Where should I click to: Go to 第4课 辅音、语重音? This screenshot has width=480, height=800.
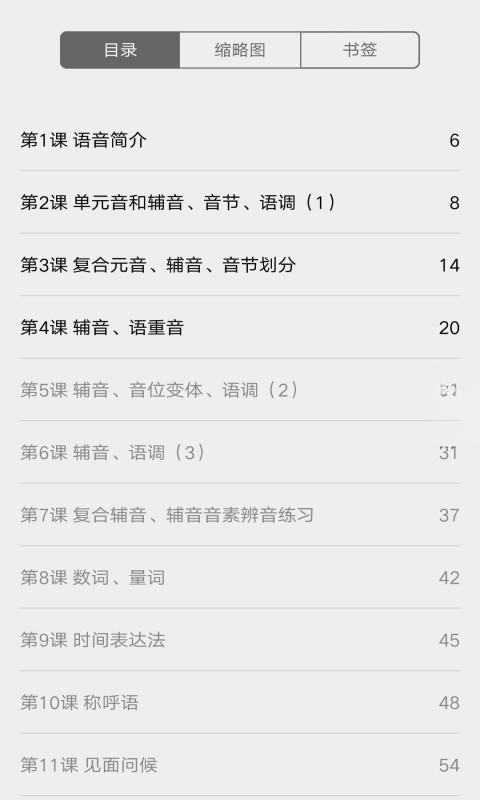point(240,327)
